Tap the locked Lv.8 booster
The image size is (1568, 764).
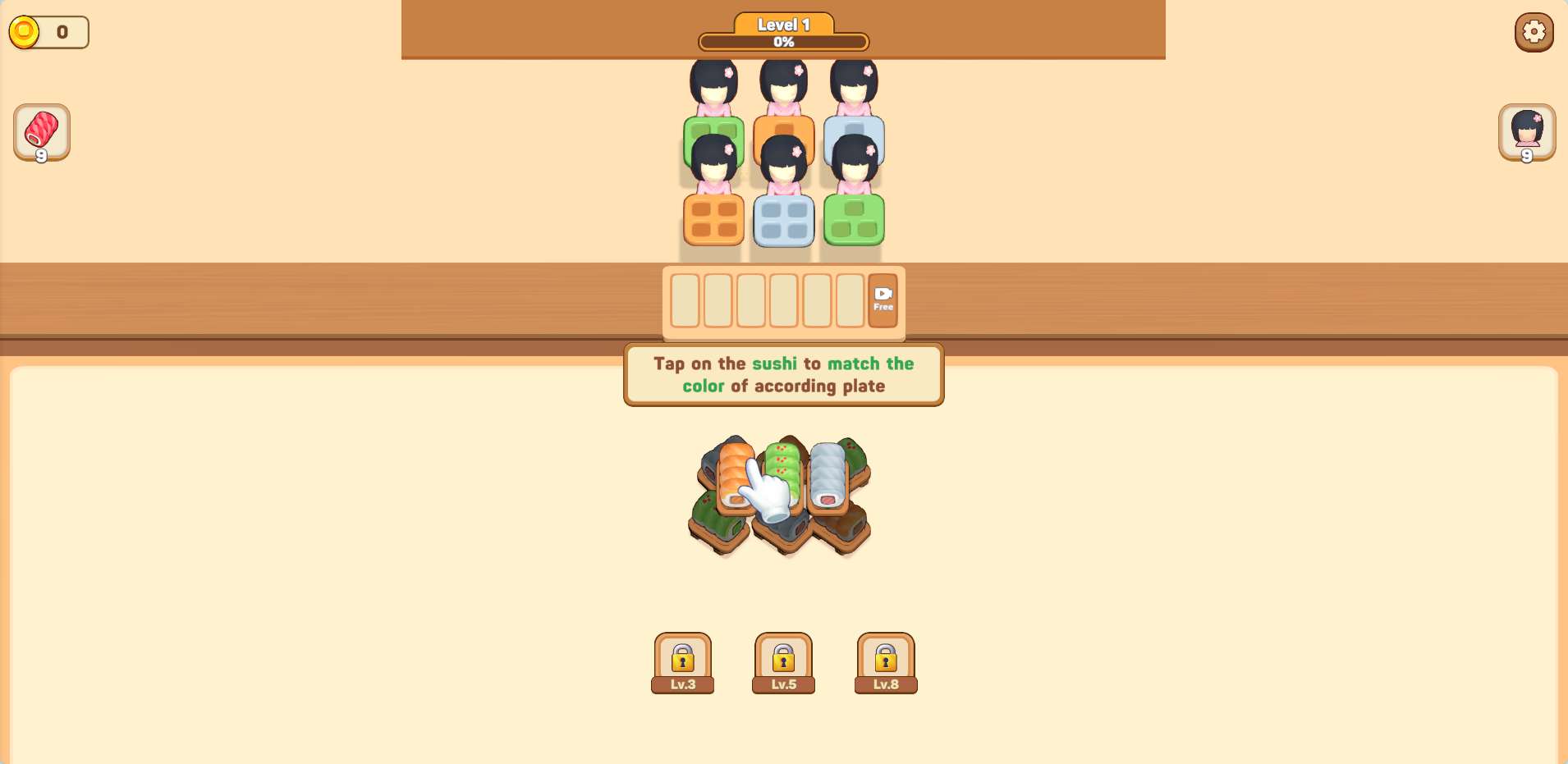tap(885, 662)
